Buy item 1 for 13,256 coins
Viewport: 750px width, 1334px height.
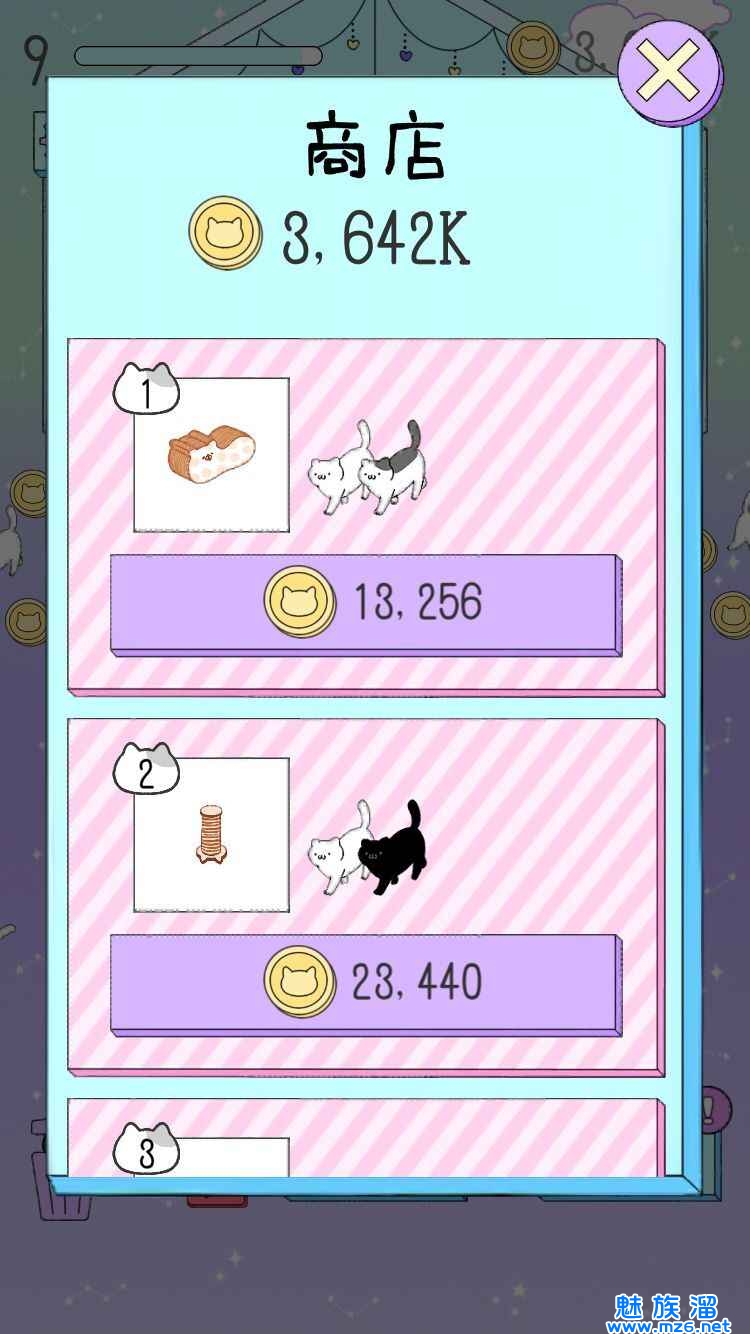coord(366,605)
